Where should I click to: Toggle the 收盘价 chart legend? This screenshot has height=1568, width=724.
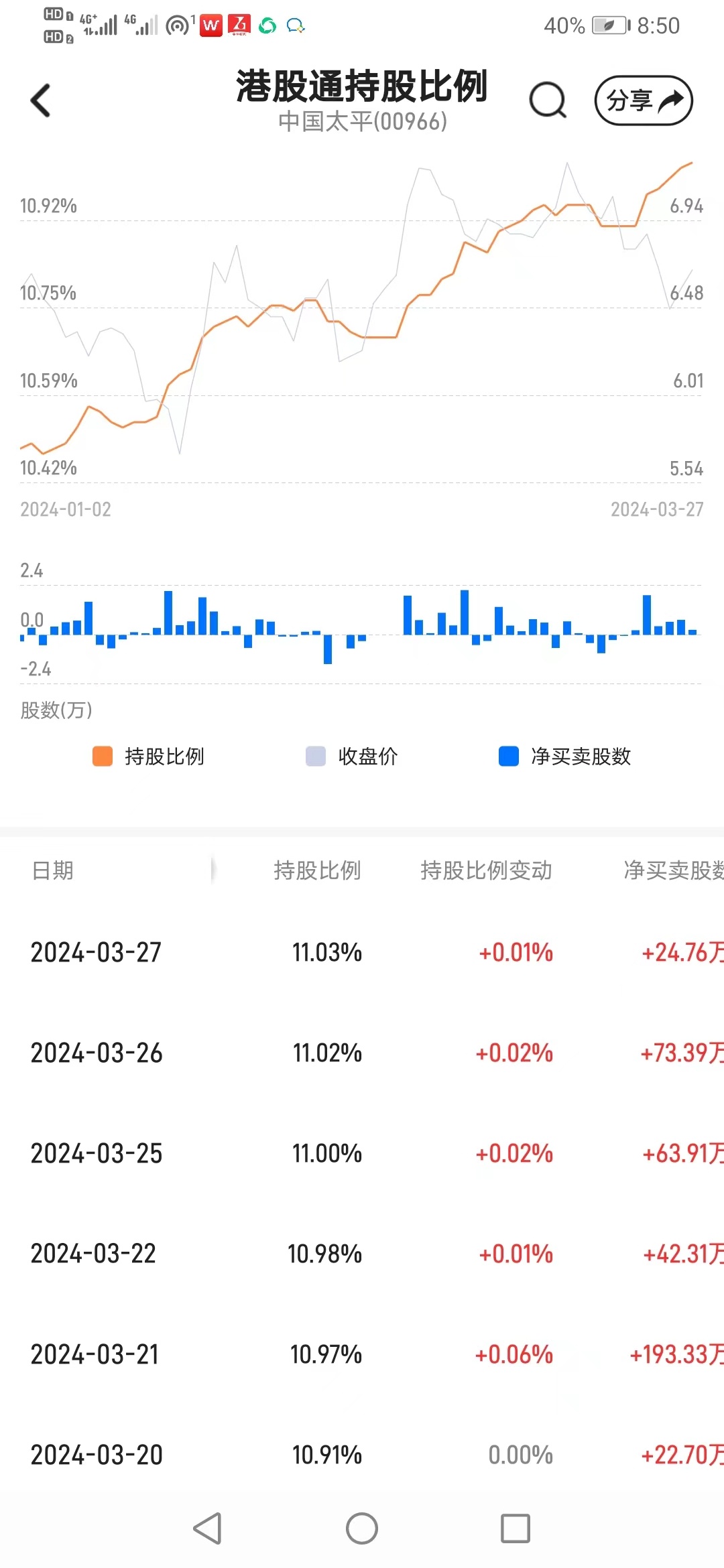coord(352,757)
